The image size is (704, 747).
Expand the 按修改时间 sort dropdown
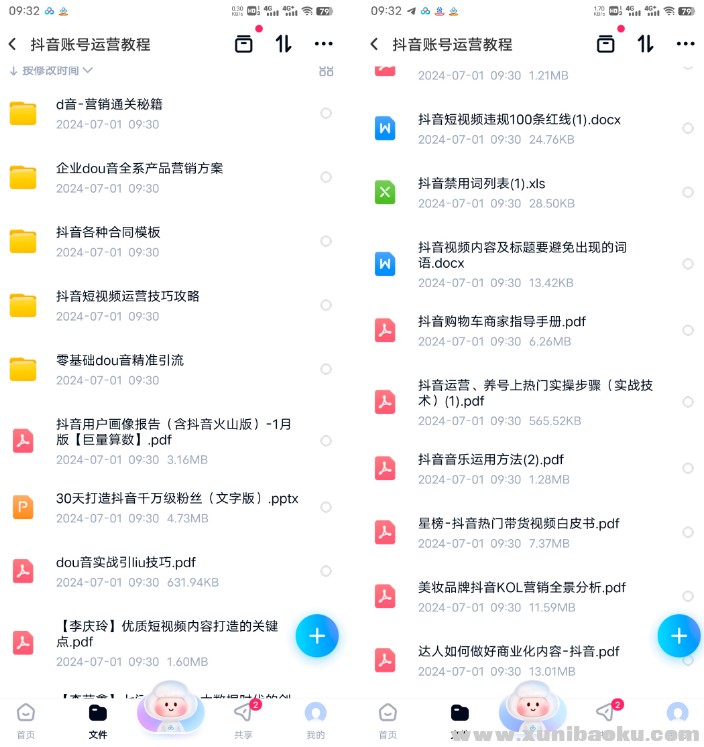click(51, 71)
